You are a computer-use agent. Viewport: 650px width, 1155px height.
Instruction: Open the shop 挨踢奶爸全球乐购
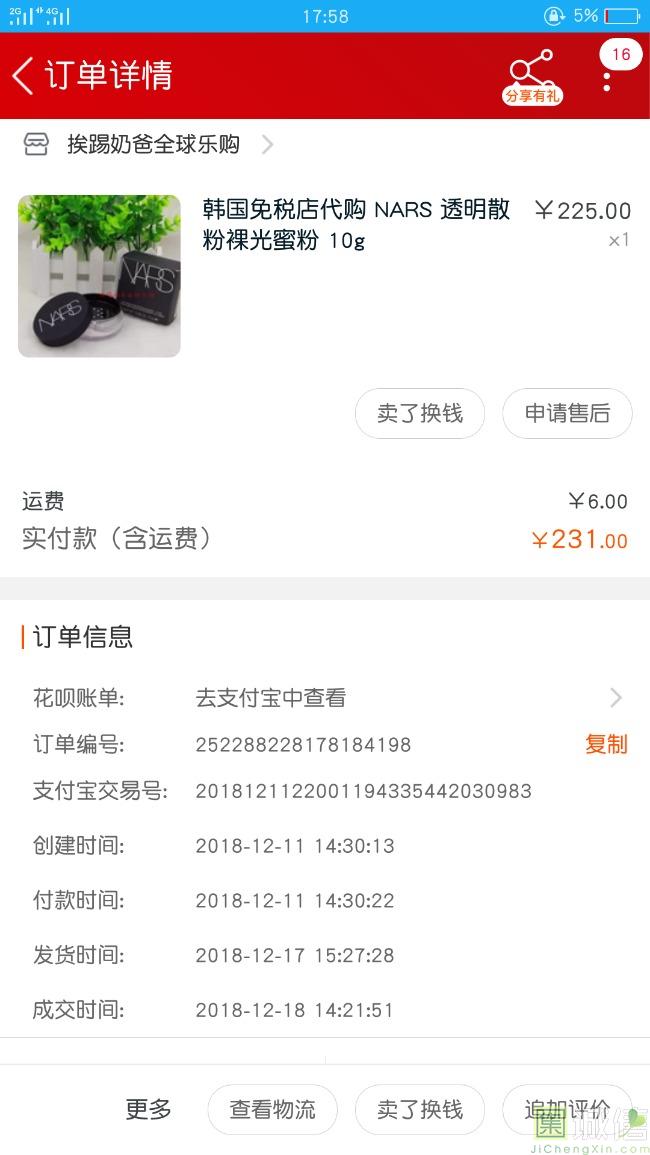153,145
